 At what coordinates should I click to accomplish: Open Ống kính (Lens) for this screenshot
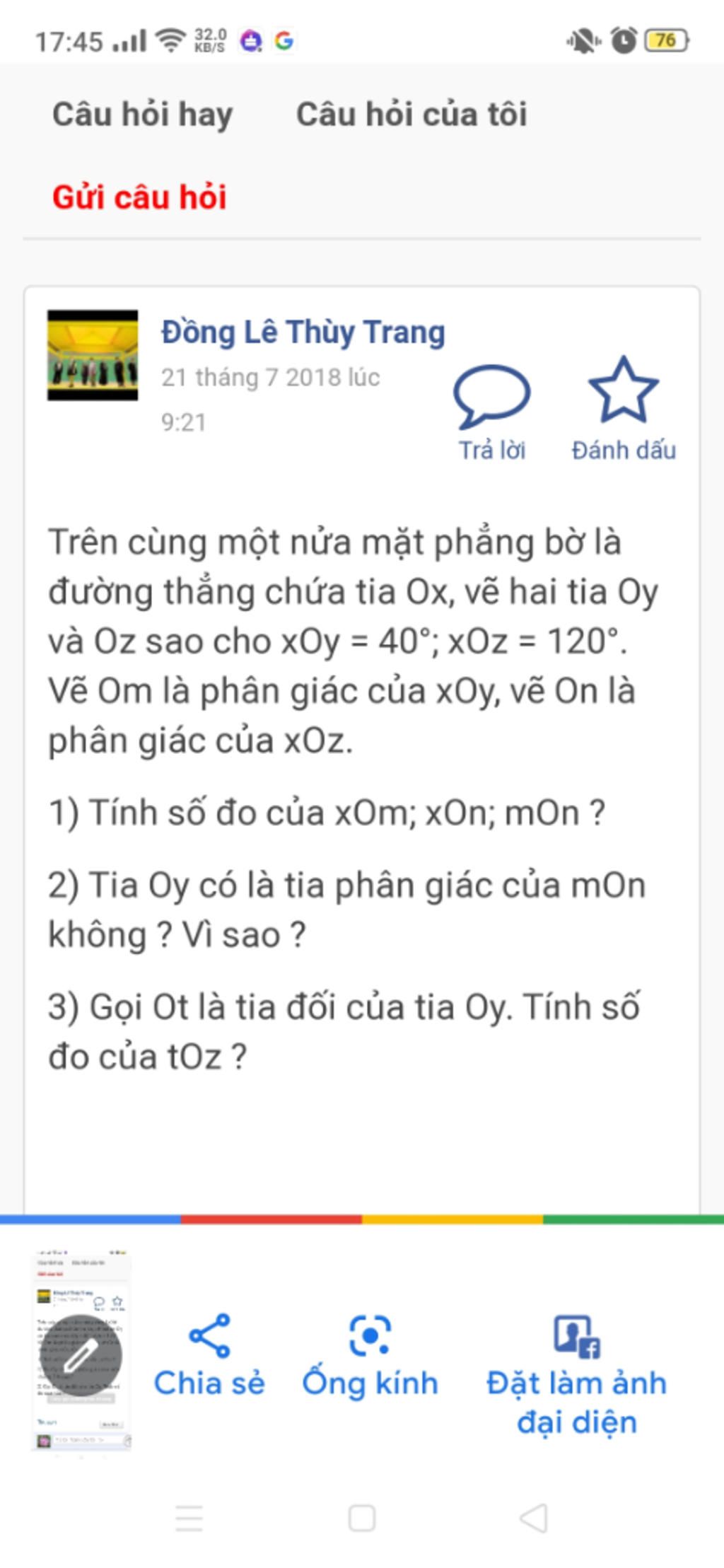370,1357
